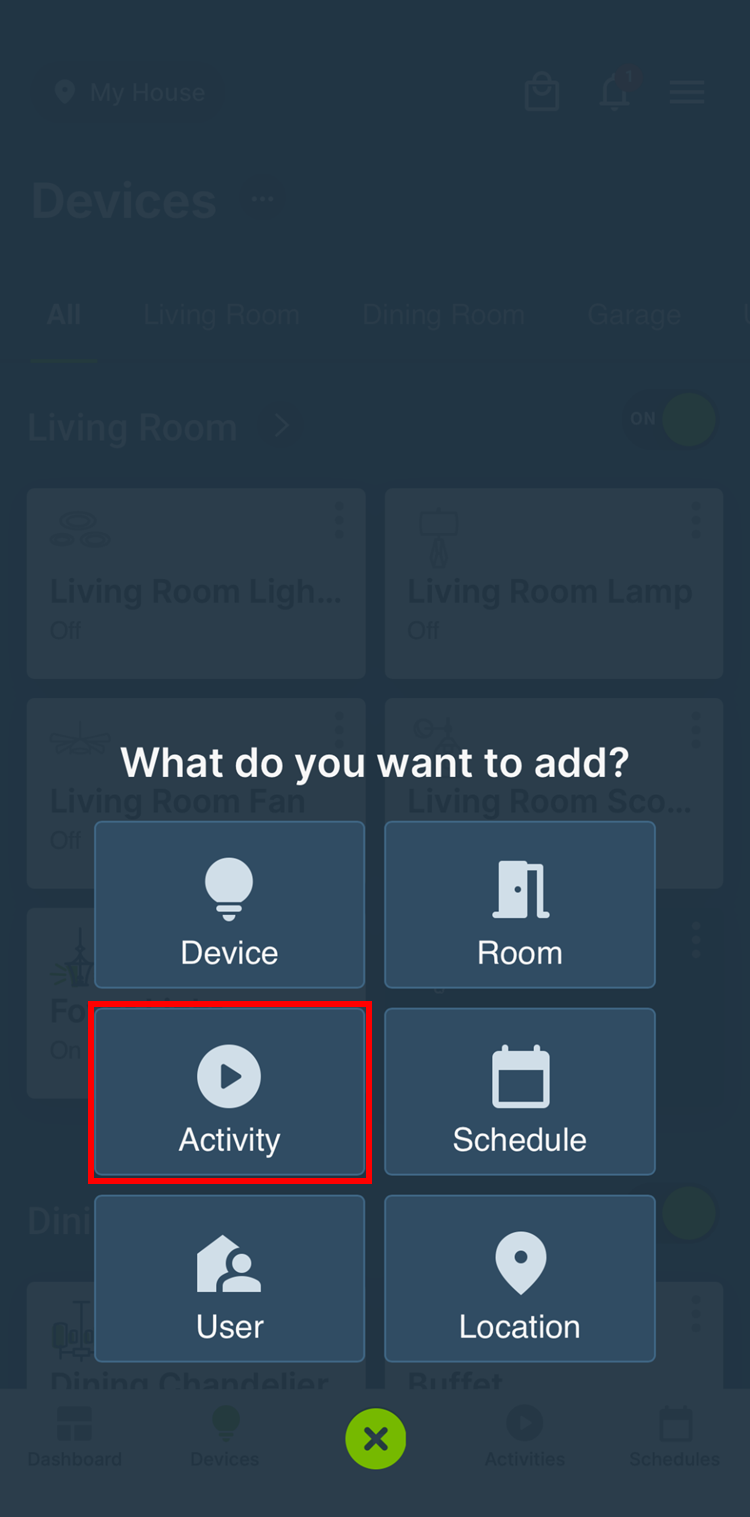Pick the Schedule tile
The height and width of the screenshot is (1517, 750).
520,1092
